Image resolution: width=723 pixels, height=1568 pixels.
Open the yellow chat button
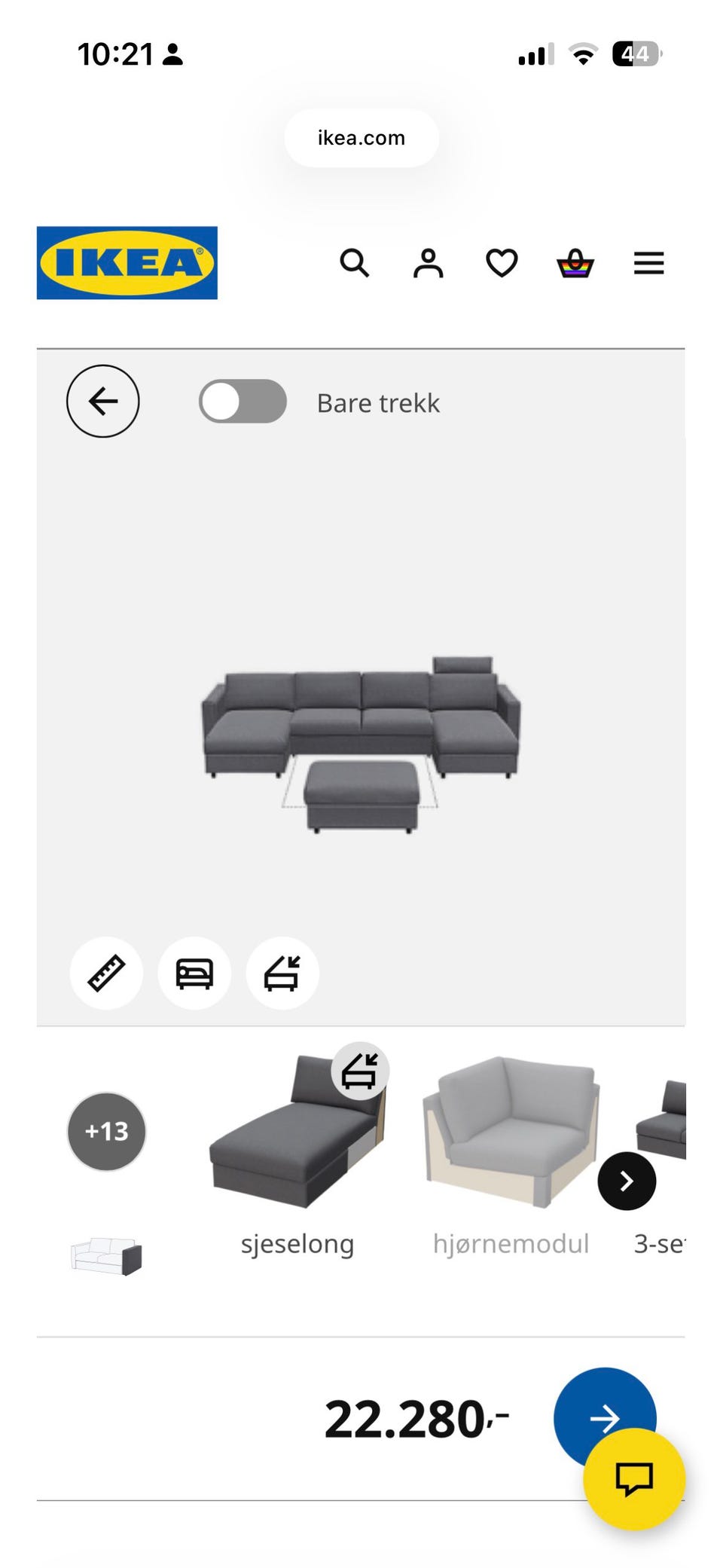pos(634,1478)
